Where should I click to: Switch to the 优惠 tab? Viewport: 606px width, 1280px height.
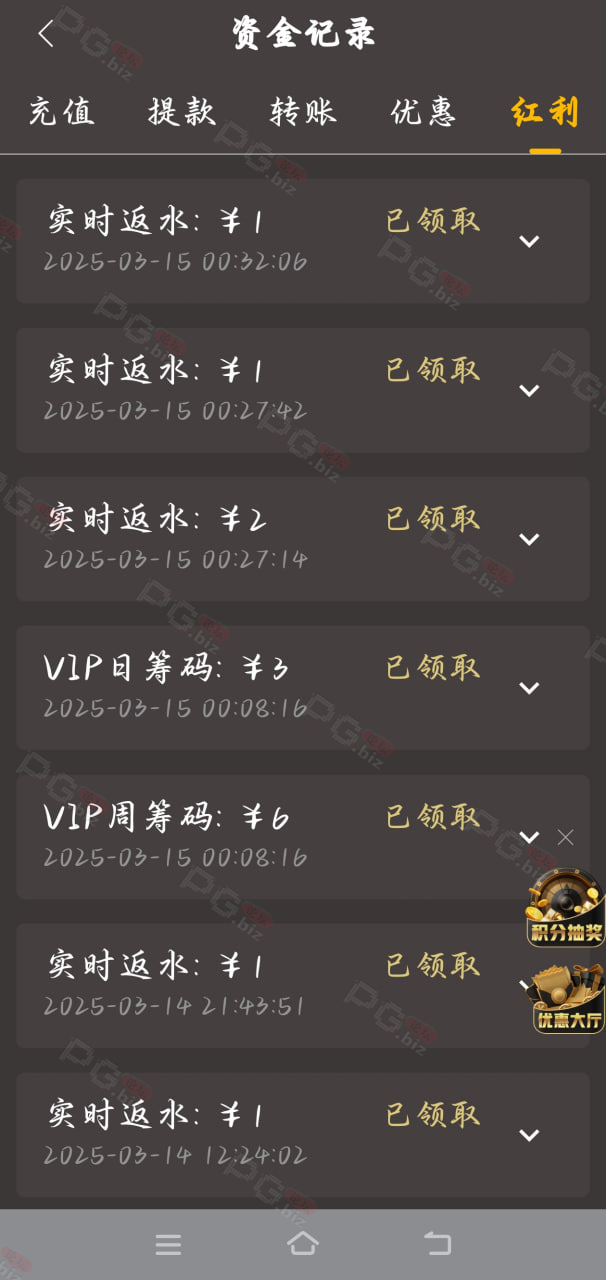[x=424, y=111]
